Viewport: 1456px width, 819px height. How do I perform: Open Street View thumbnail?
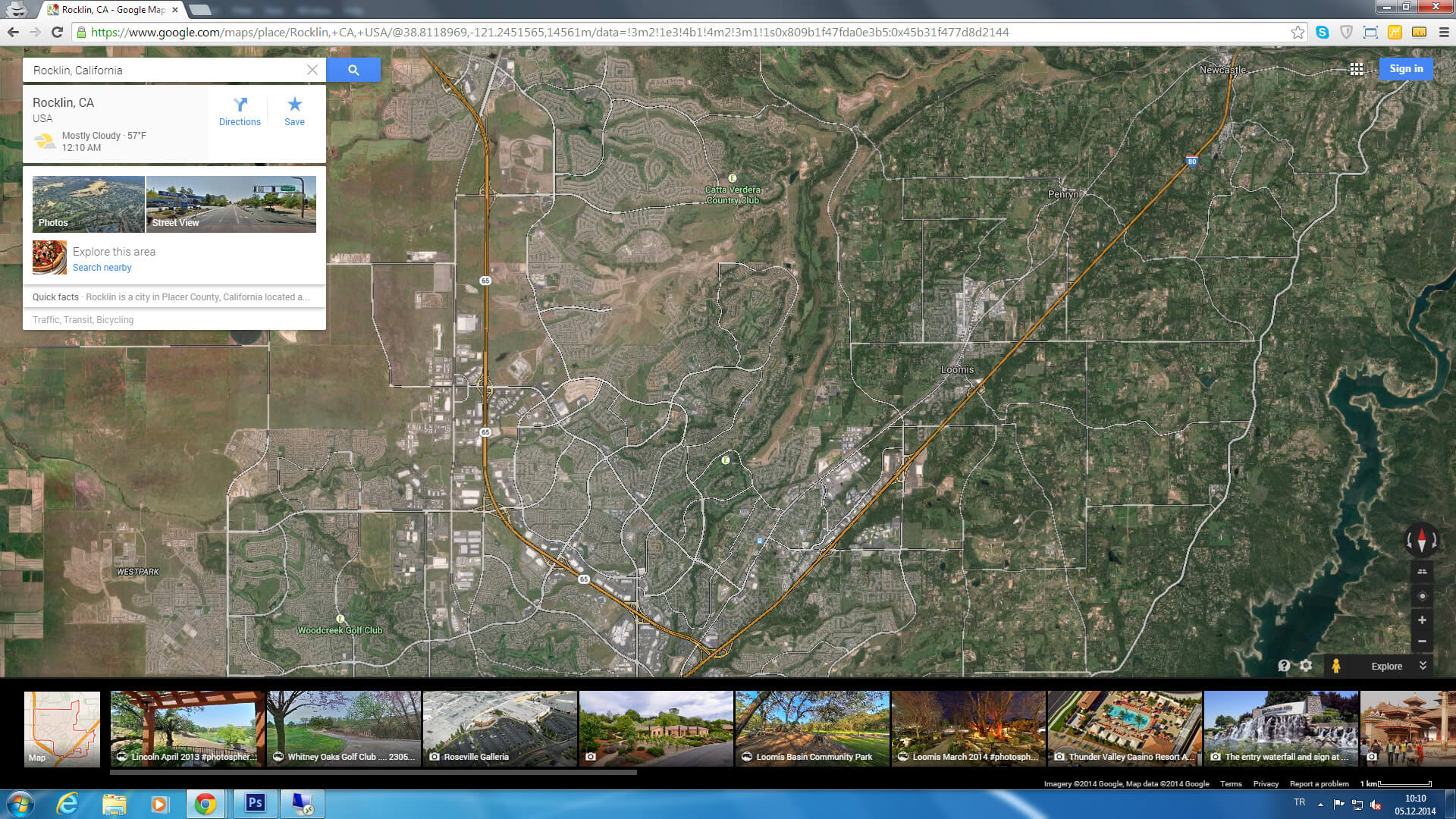[231, 203]
